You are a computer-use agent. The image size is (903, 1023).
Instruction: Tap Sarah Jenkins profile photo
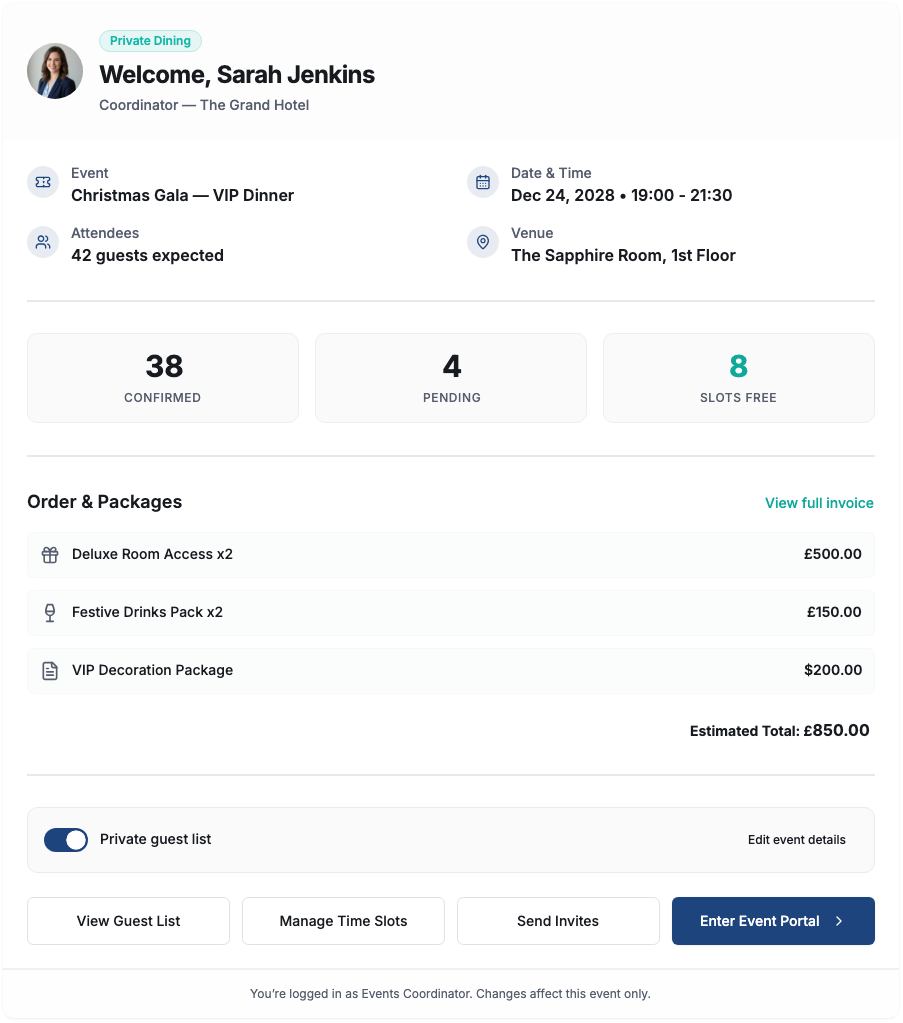pyautogui.click(x=55, y=71)
